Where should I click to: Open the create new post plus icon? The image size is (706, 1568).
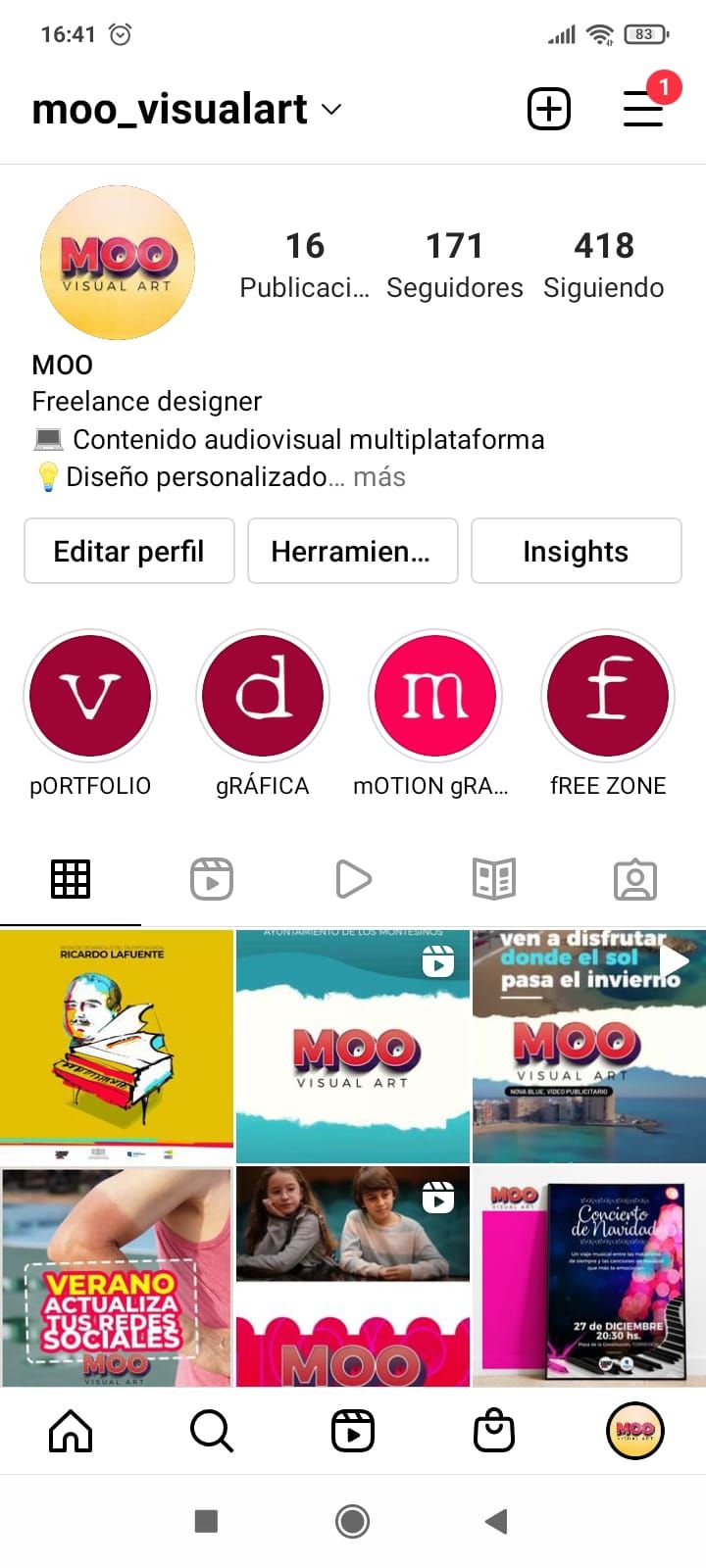click(x=549, y=109)
